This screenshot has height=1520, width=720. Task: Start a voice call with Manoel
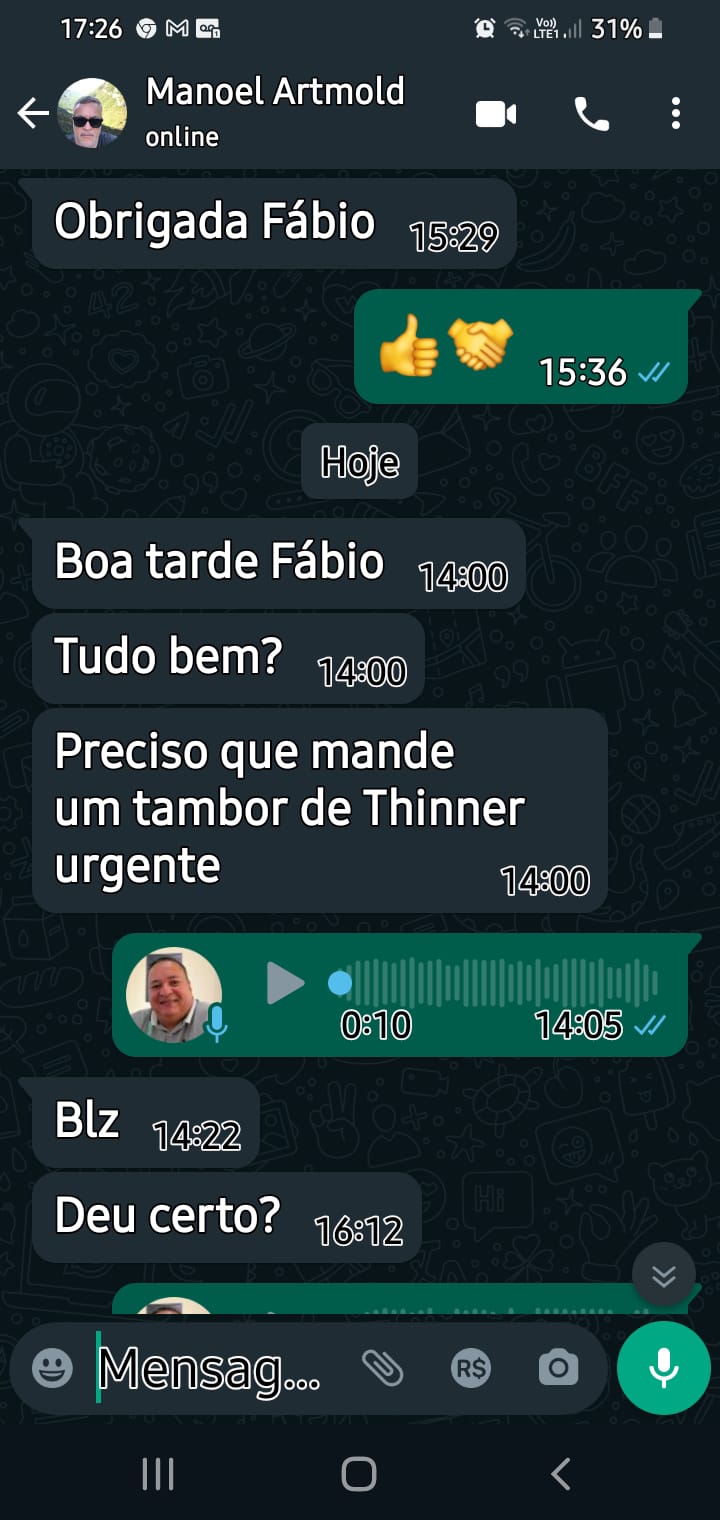[x=591, y=114]
